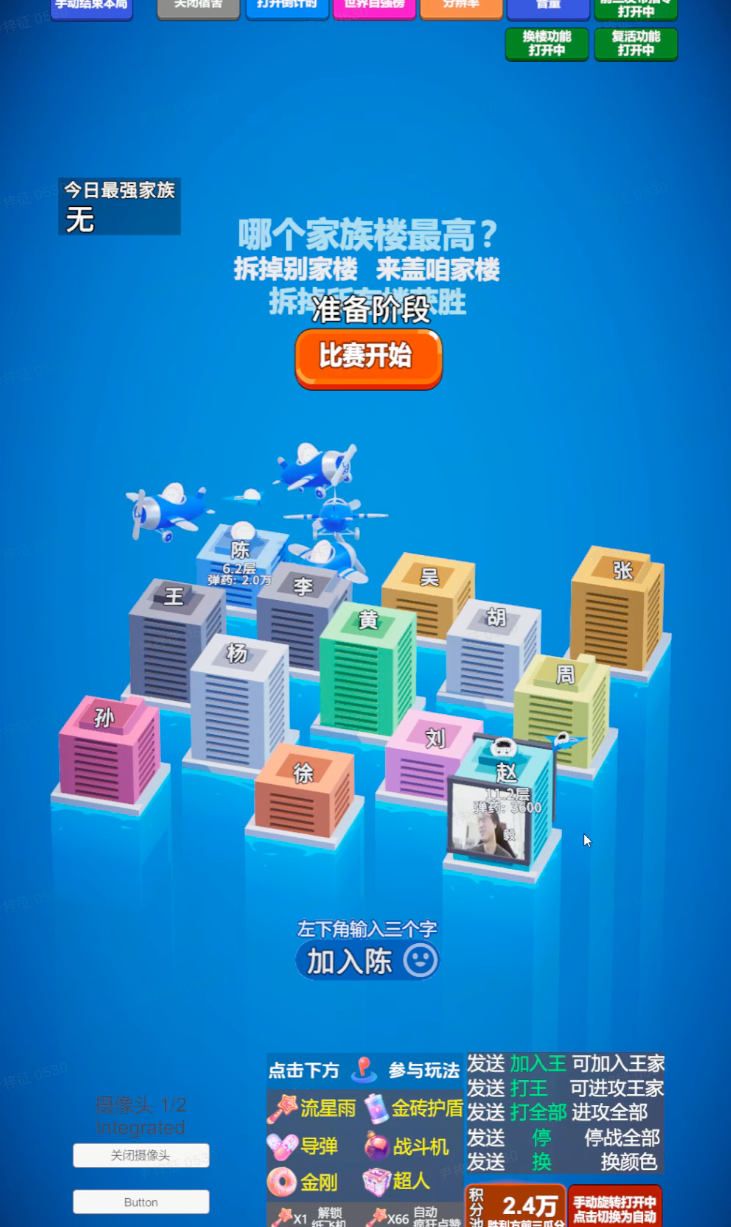Image resolution: width=731 pixels, height=1227 pixels.
Task: Tap the 打开倒计时 button
Action: pos(287,7)
